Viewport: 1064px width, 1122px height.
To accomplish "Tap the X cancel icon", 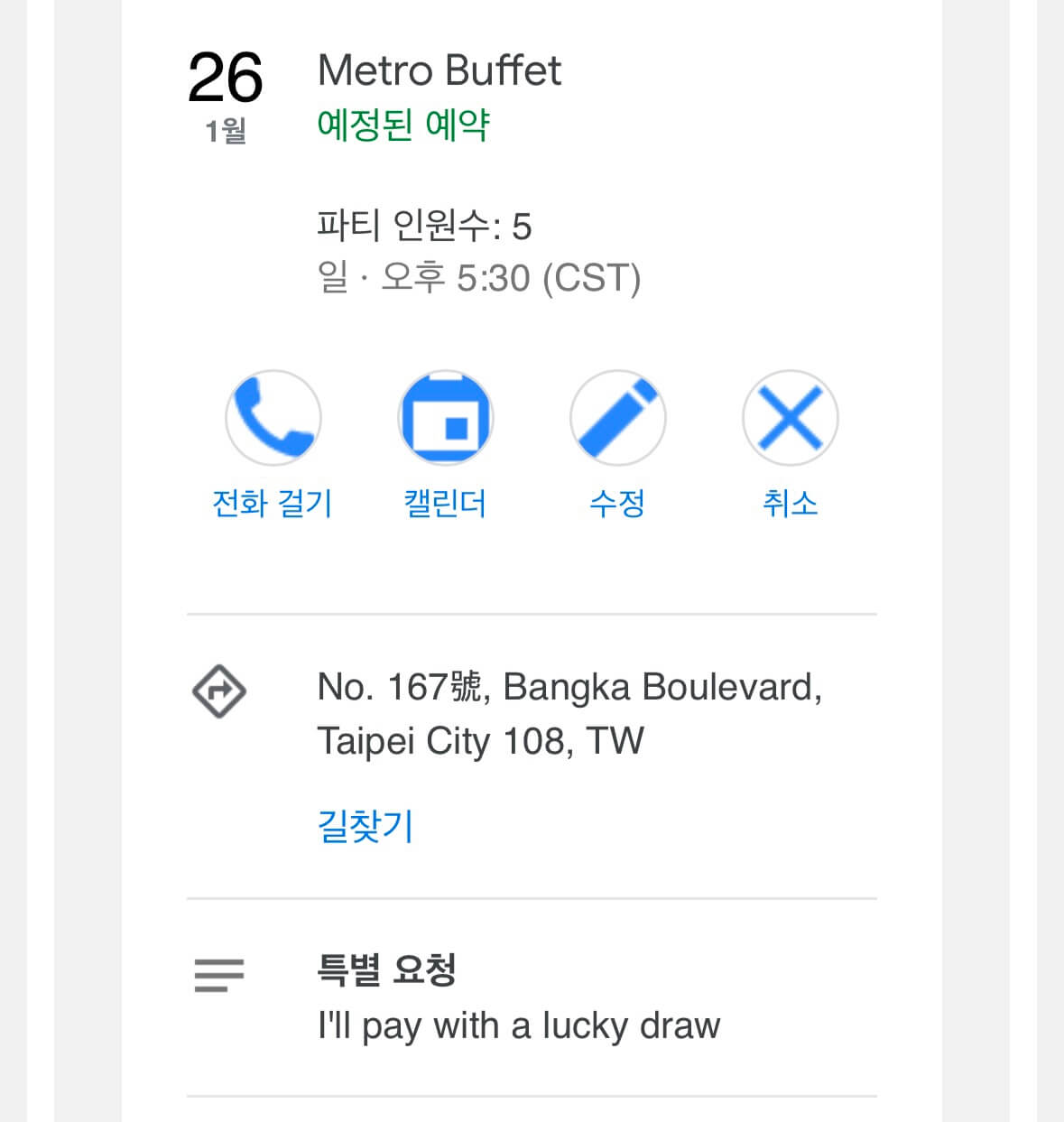I will point(791,417).
